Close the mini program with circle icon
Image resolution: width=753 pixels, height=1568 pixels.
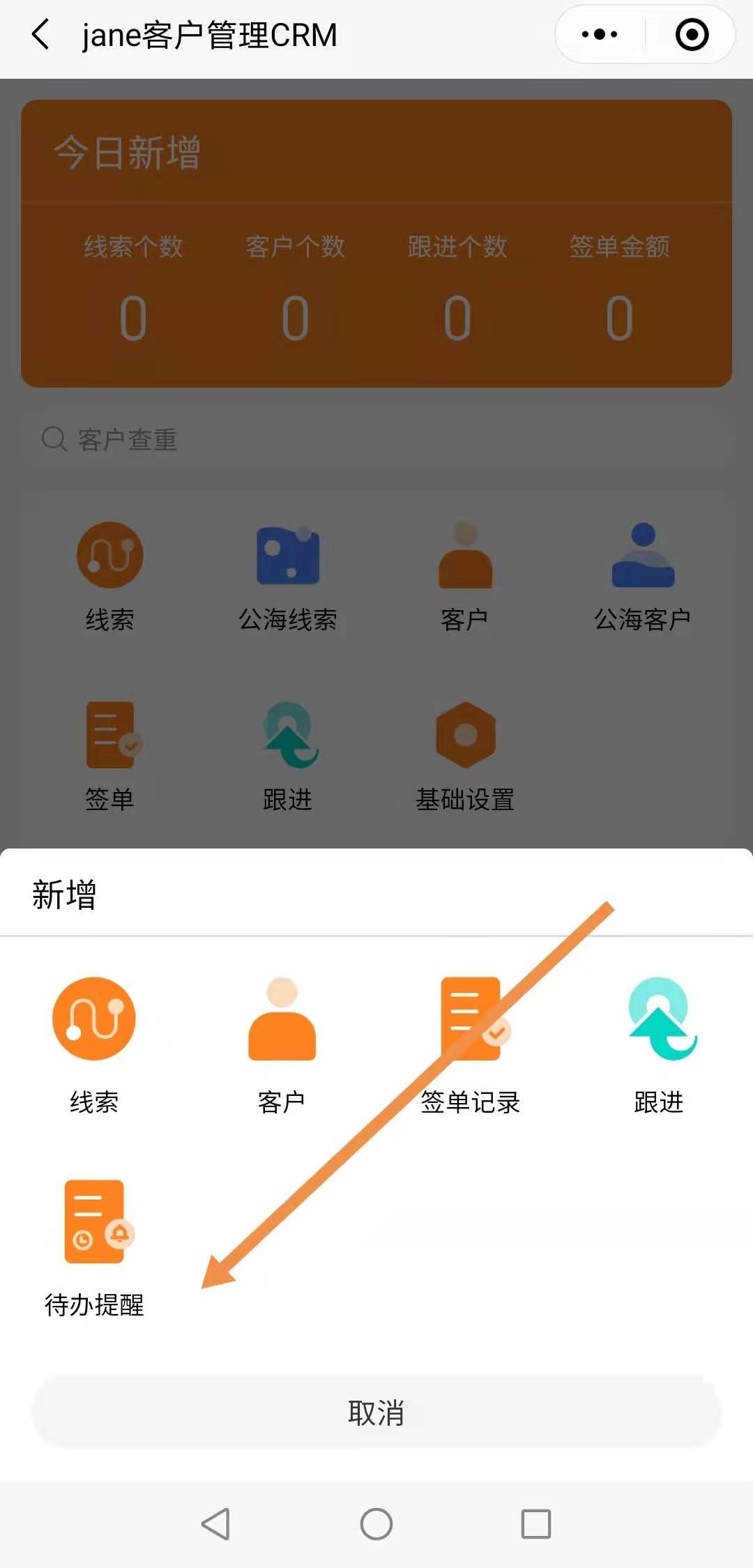coord(692,34)
